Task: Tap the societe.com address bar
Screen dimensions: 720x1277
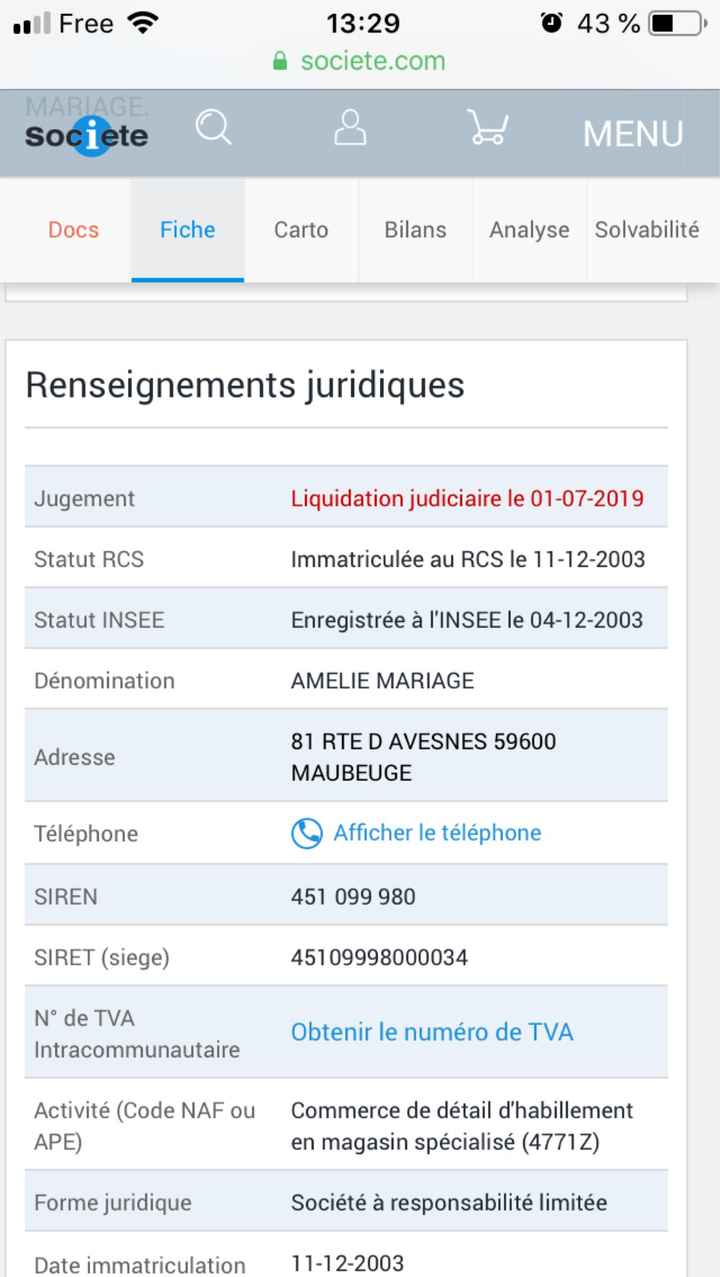Action: click(x=360, y=61)
